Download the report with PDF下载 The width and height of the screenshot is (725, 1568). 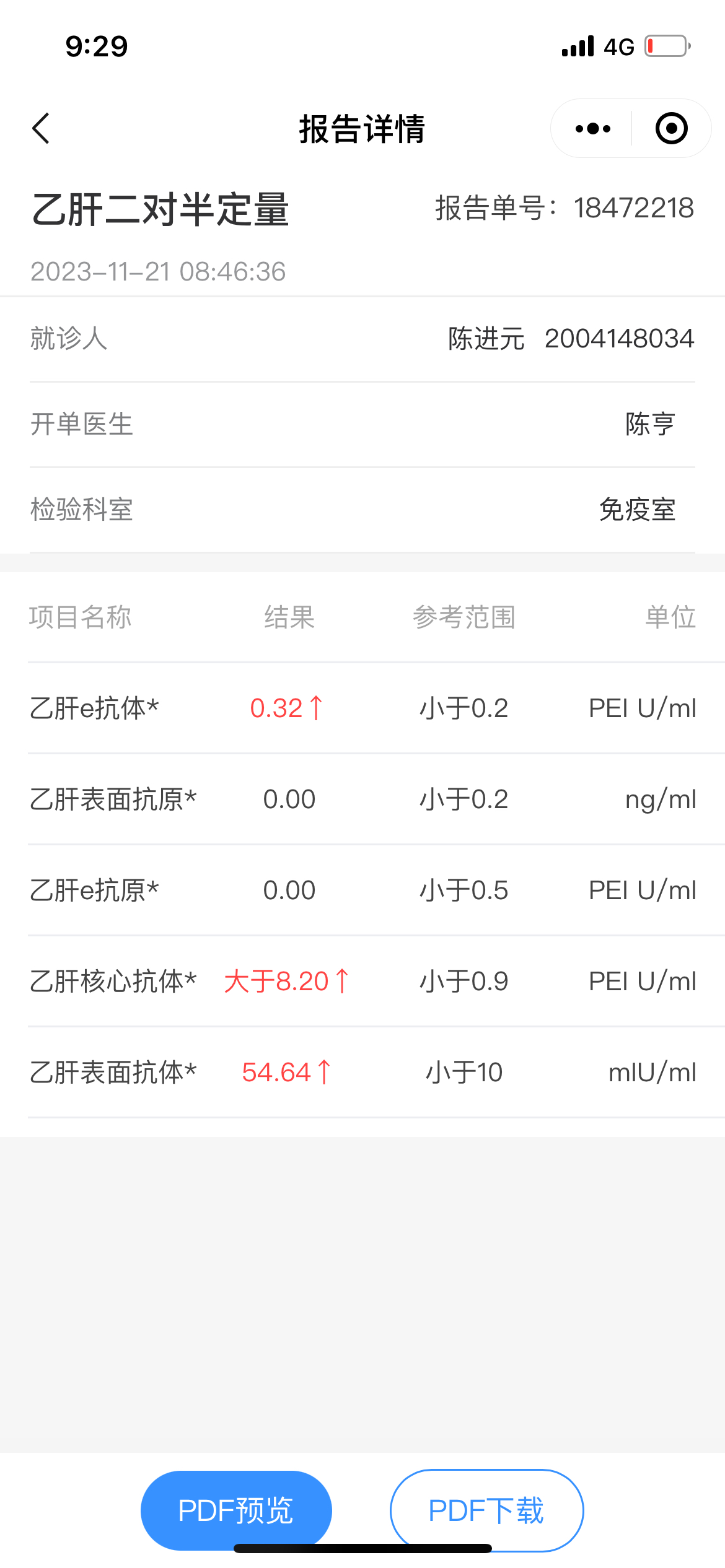click(x=486, y=1510)
